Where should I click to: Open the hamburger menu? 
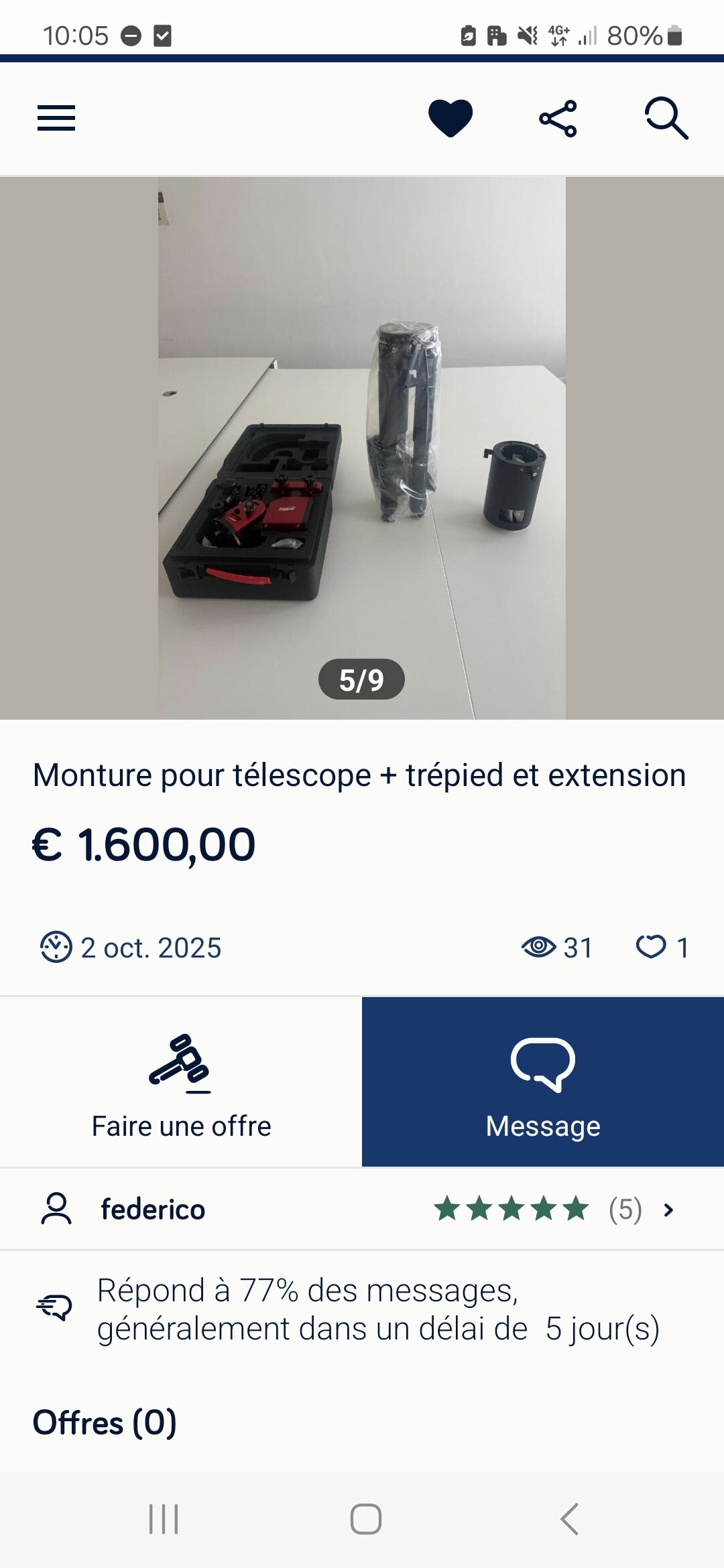[x=56, y=118]
